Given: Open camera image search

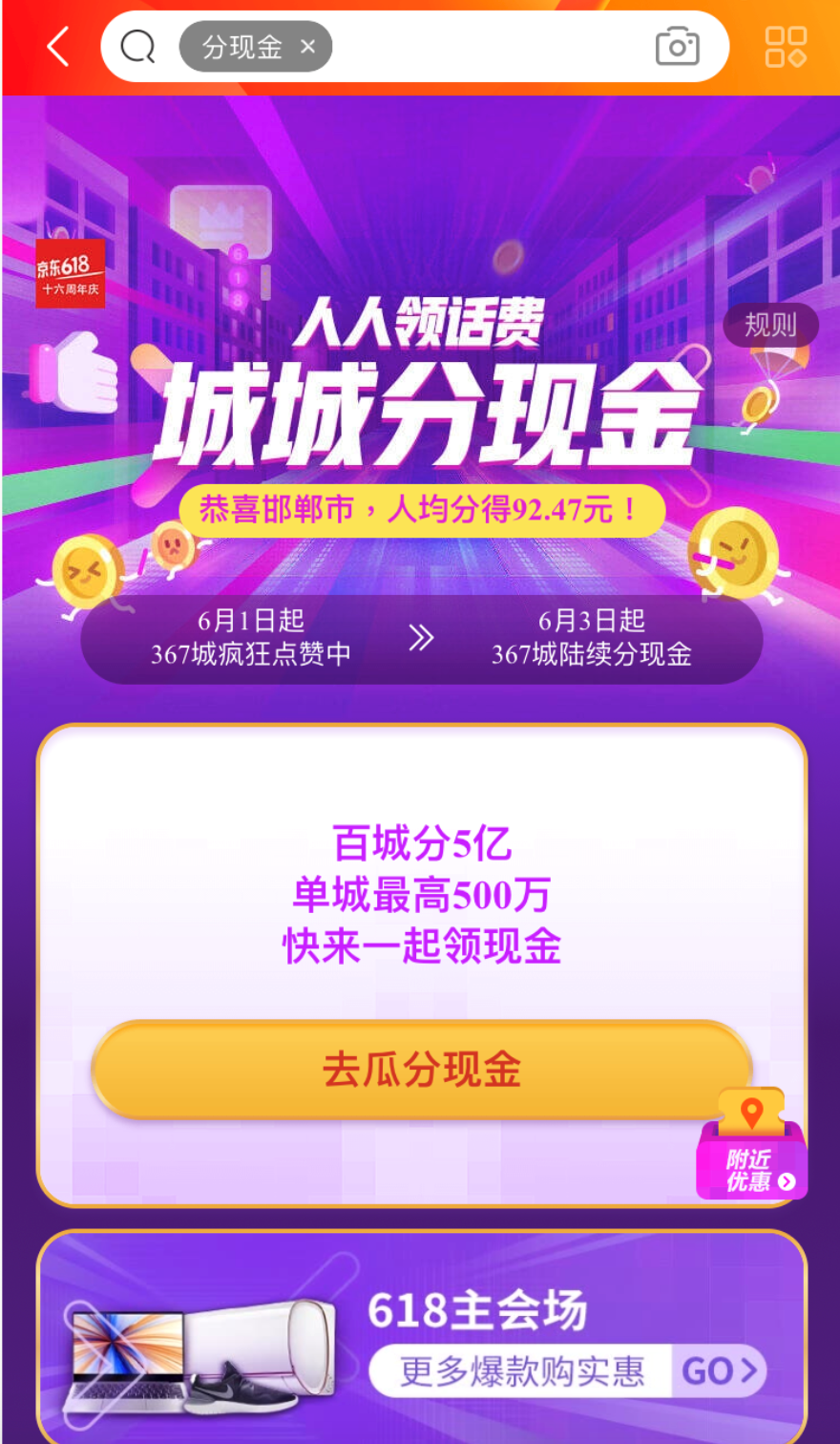Looking at the screenshot, I should click(x=677, y=46).
